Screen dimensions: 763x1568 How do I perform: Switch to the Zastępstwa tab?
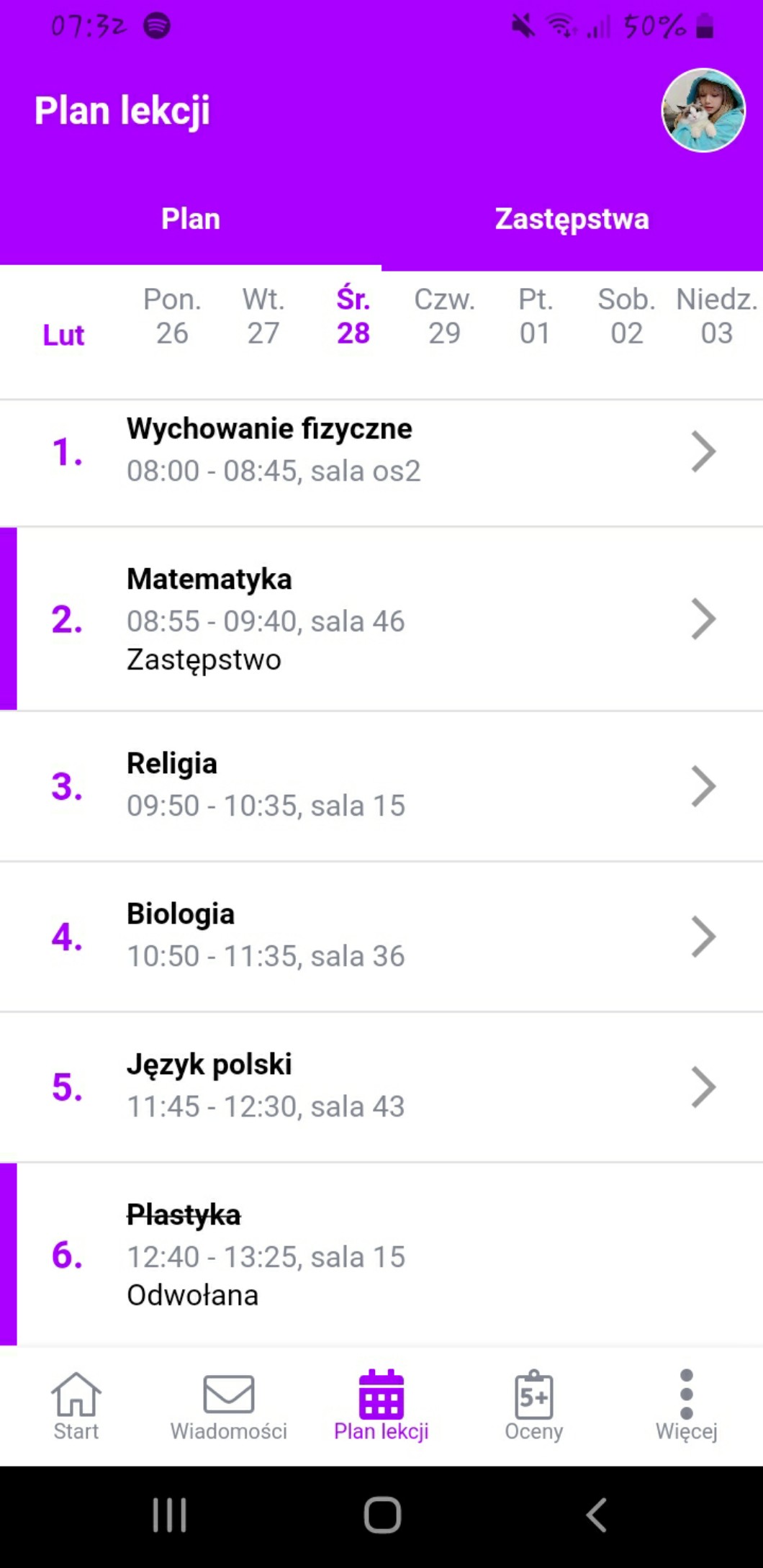[572, 219]
